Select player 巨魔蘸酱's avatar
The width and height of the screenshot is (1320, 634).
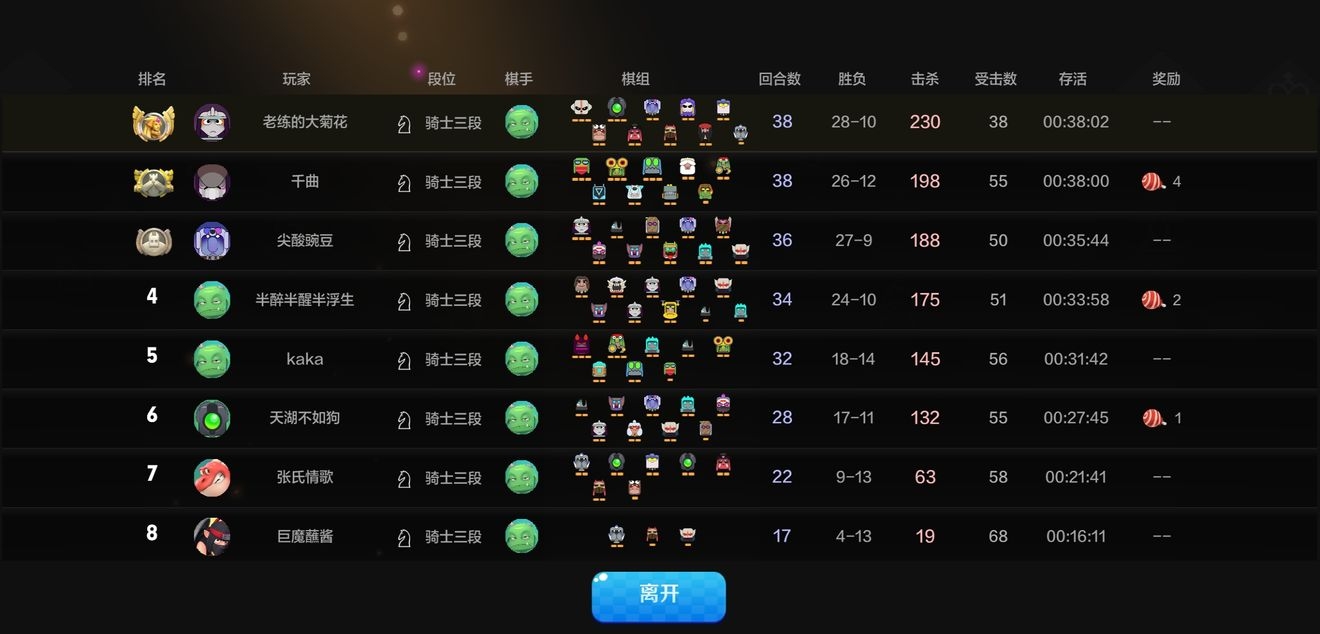click(212, 537)
